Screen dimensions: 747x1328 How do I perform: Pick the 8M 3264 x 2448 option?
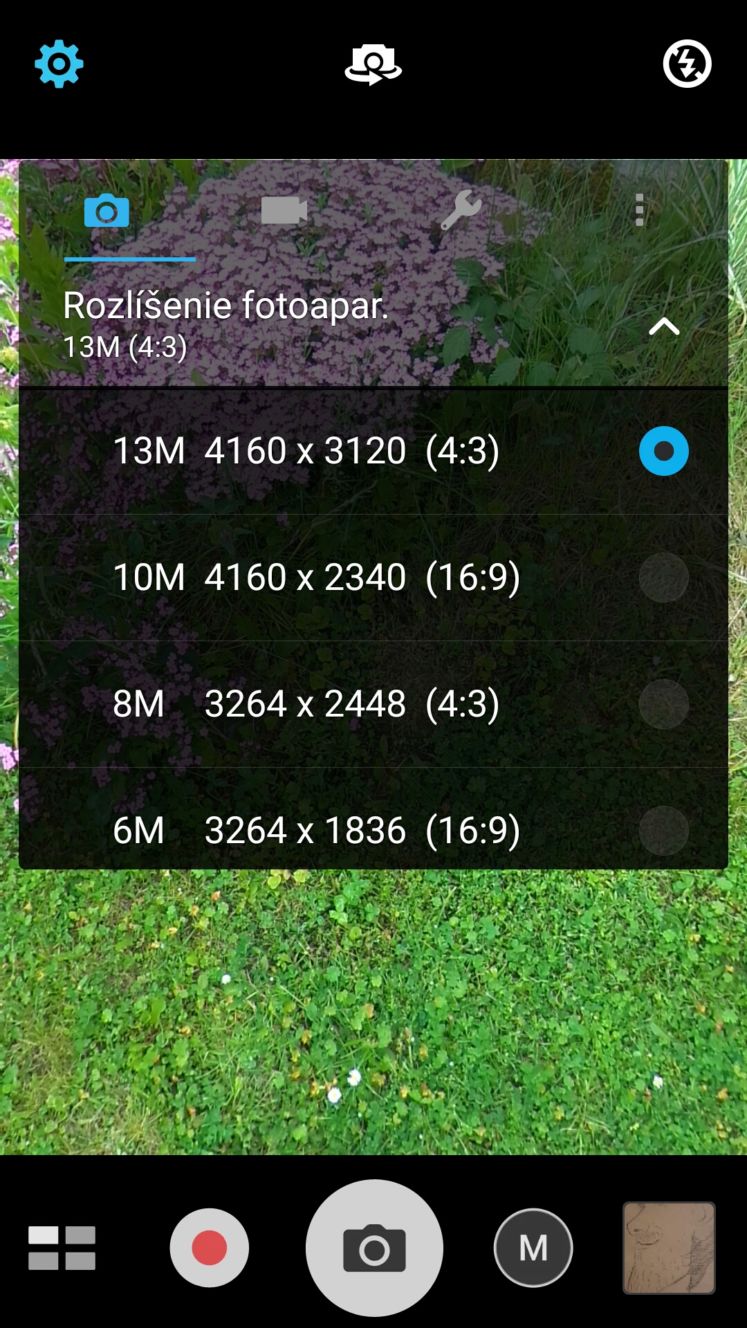pos(373,704)
